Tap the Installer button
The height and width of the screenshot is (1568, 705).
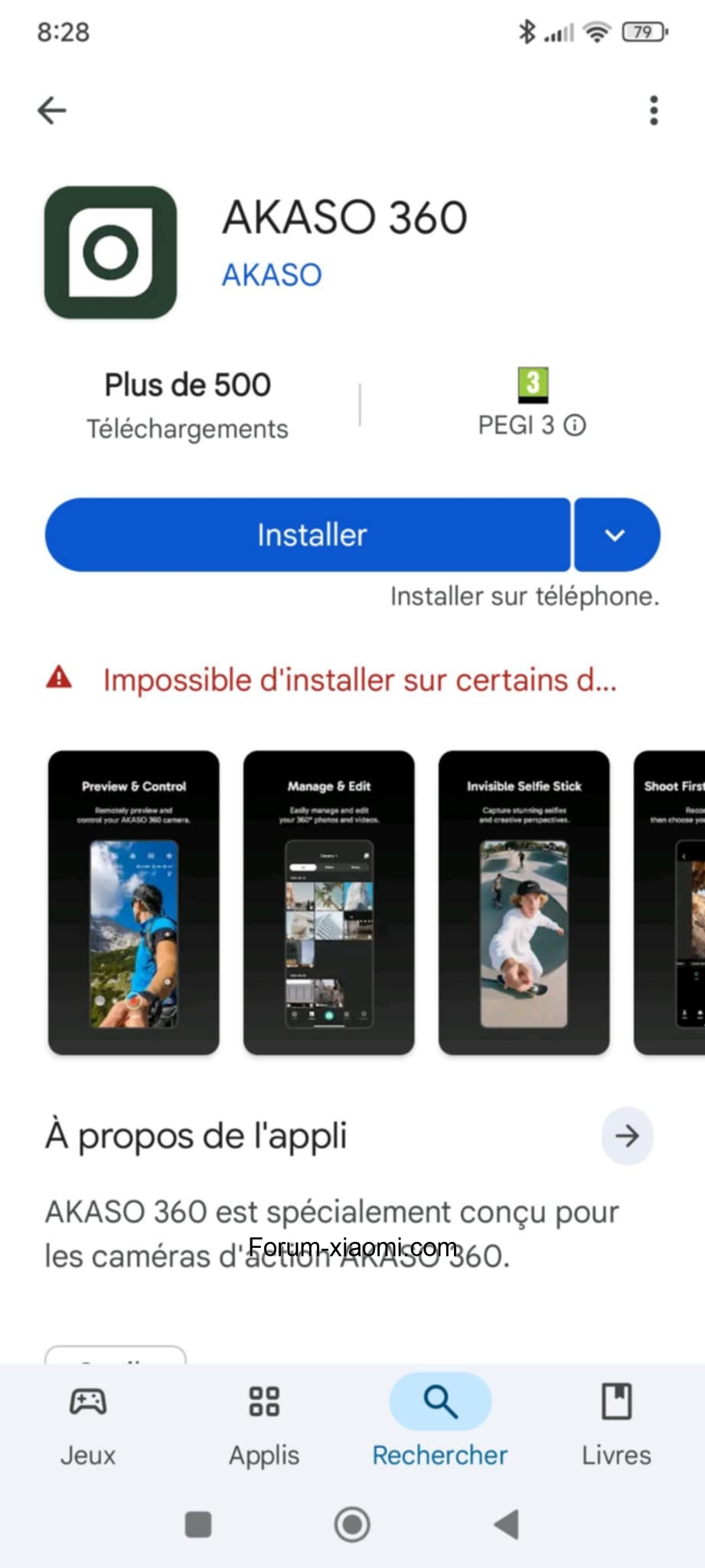click(x=308, y=534)
